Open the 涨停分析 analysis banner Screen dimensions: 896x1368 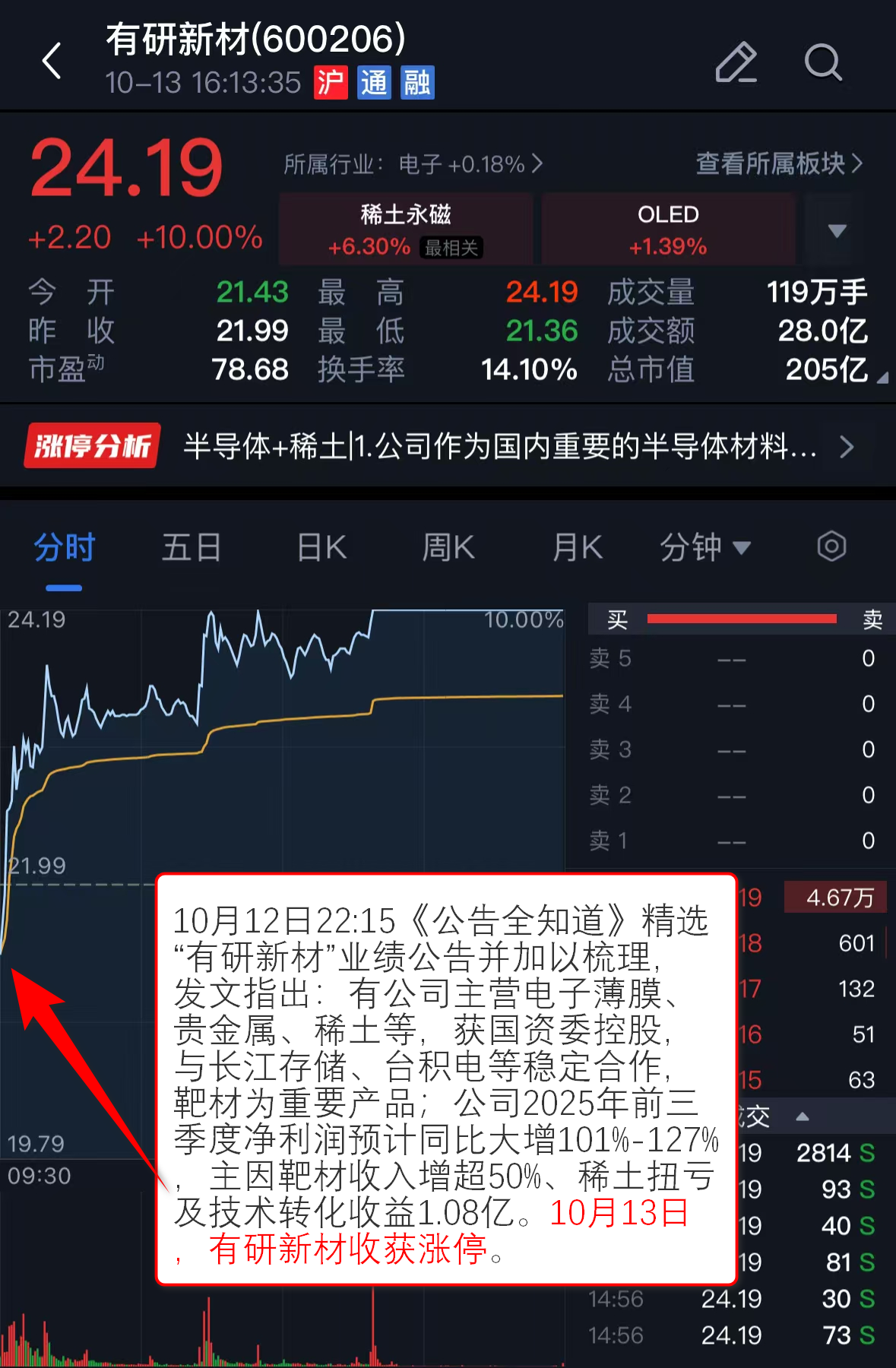tap(439, 446)
